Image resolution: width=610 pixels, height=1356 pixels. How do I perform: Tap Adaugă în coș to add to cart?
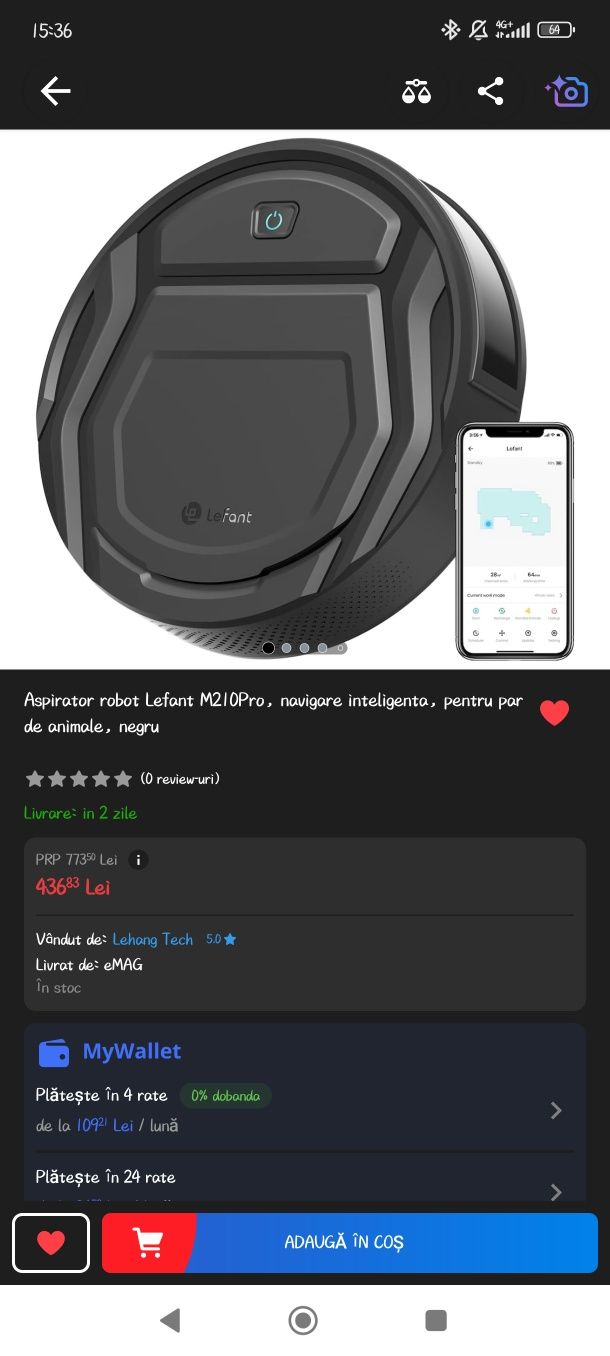point(350,1242)
